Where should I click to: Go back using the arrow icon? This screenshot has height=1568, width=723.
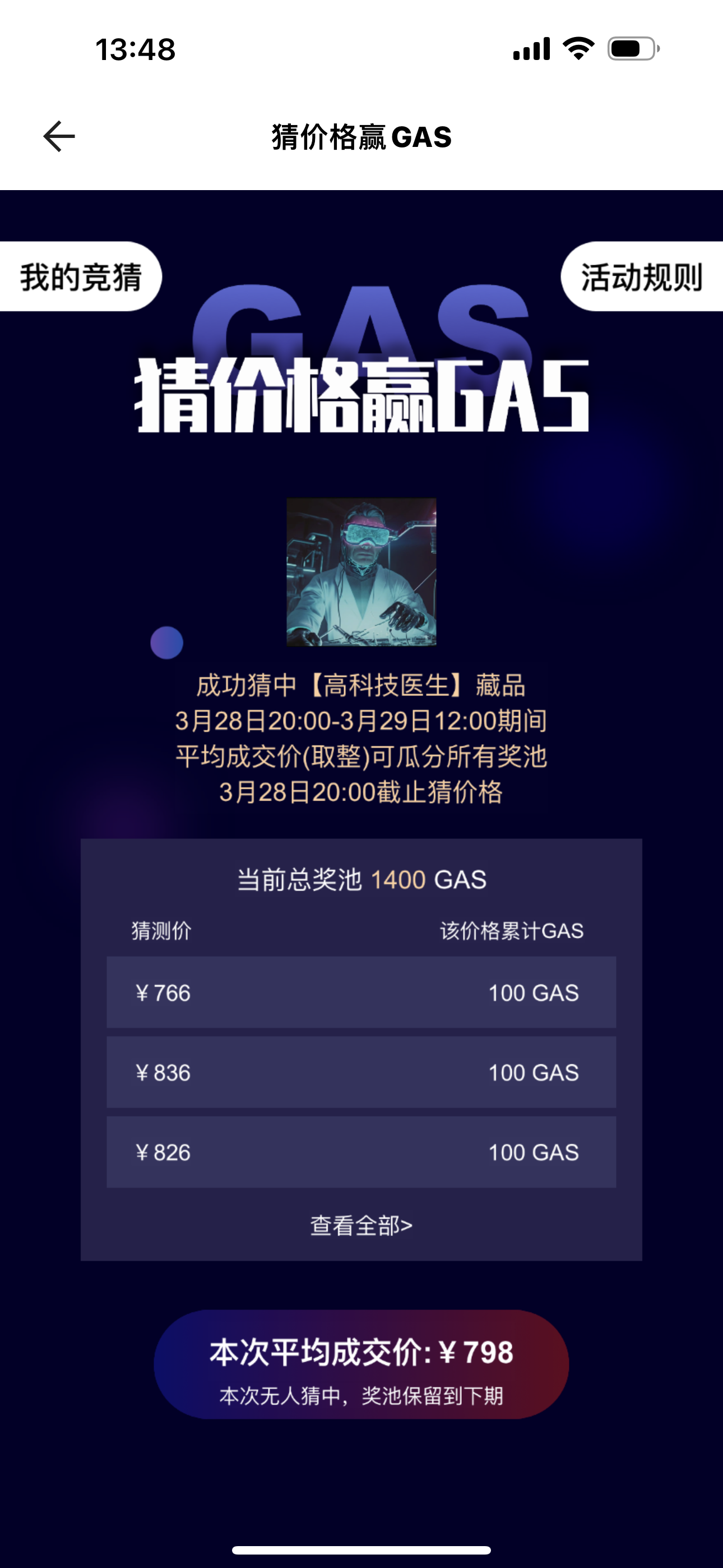coord(59,136)
